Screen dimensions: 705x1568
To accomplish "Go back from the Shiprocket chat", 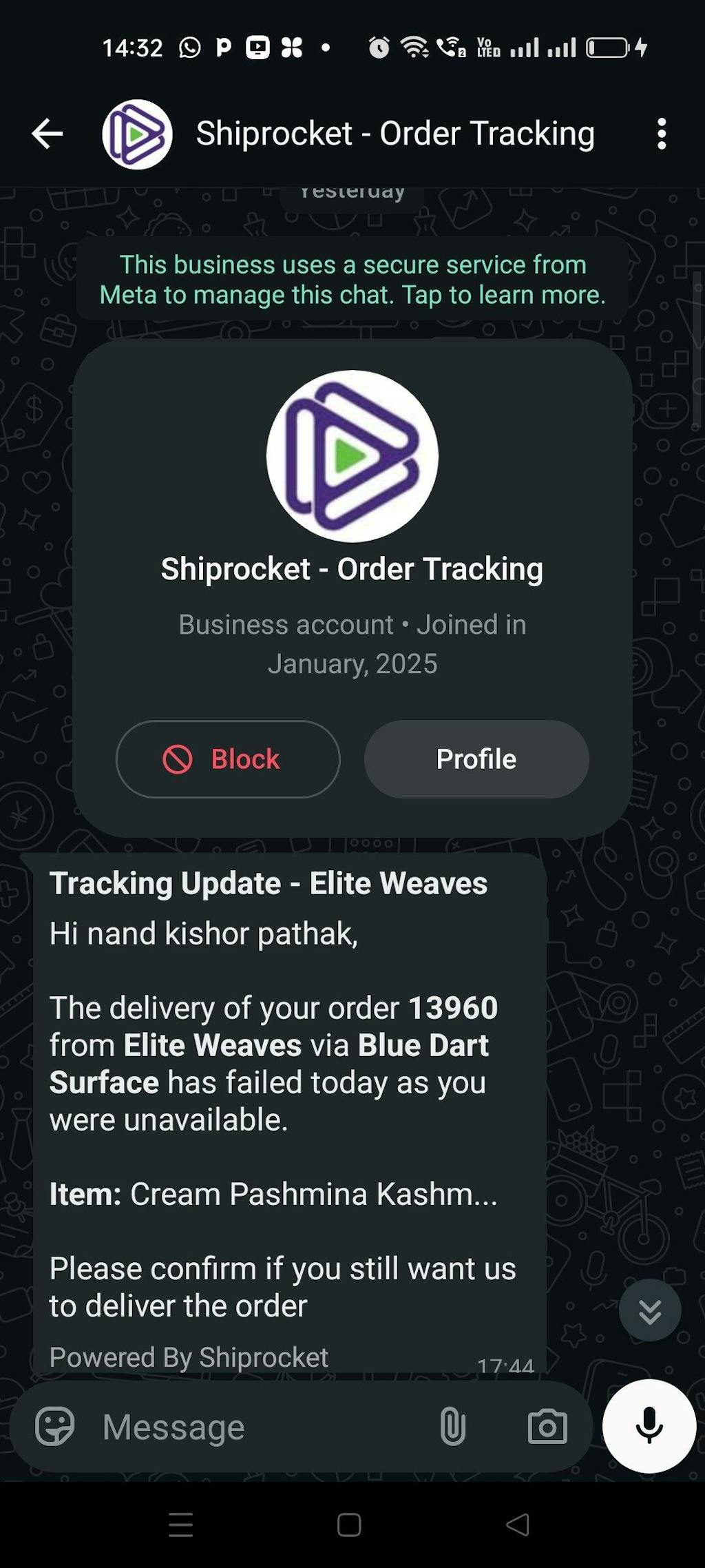I will (x=47, y=134).
